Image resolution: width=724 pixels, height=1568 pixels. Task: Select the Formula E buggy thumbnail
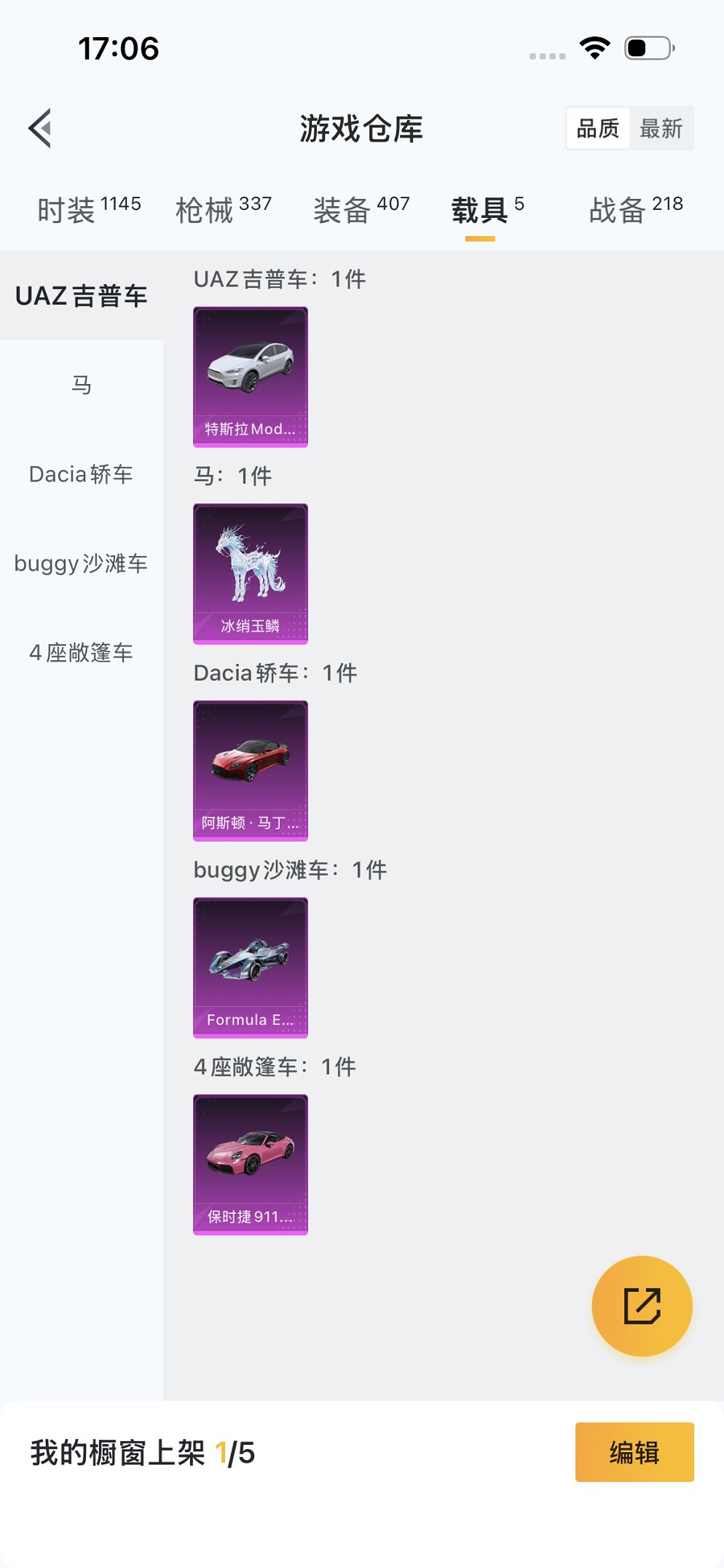pyautogui.click(x=251, y=968)
